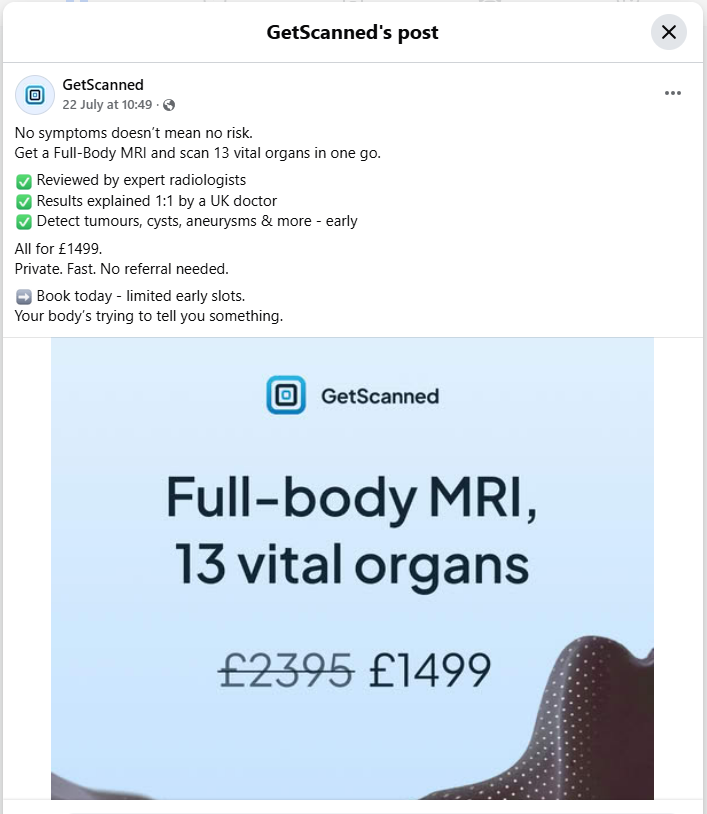Close the GetScanned's post dialog
The image size is (707, 814).
669,32
